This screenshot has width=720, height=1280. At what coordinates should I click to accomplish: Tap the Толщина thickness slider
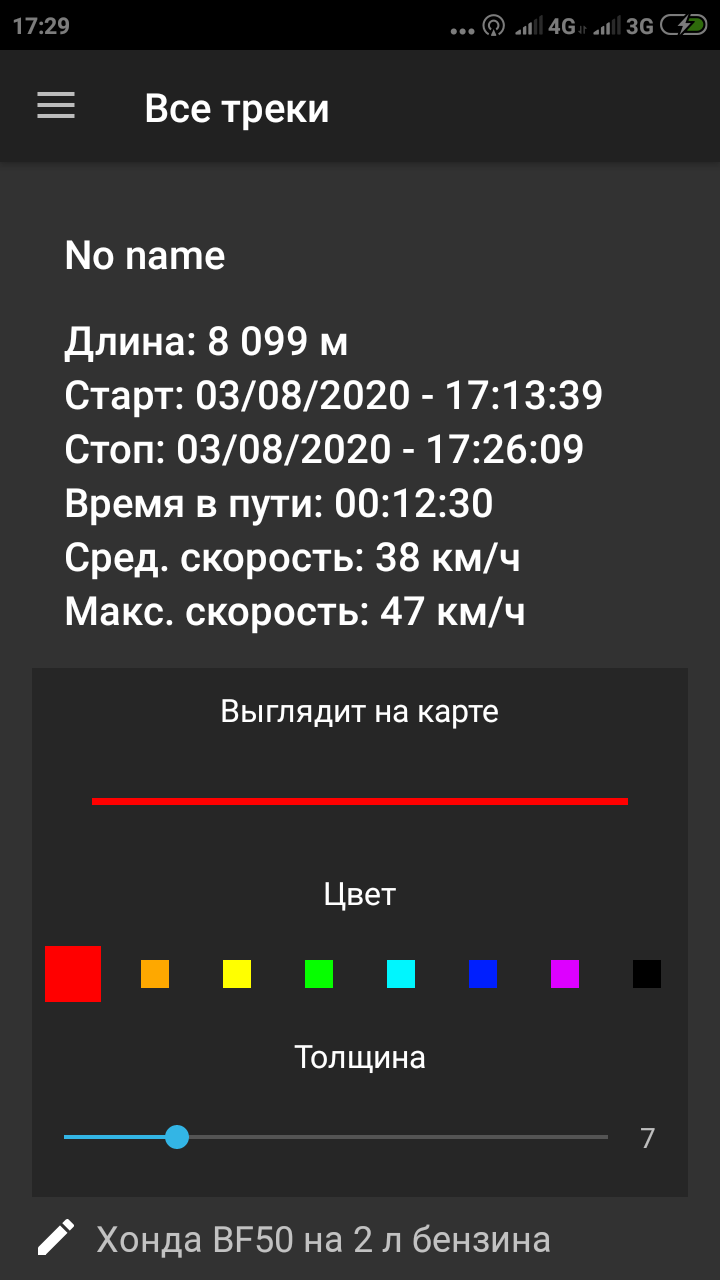tap(336, 1137)
